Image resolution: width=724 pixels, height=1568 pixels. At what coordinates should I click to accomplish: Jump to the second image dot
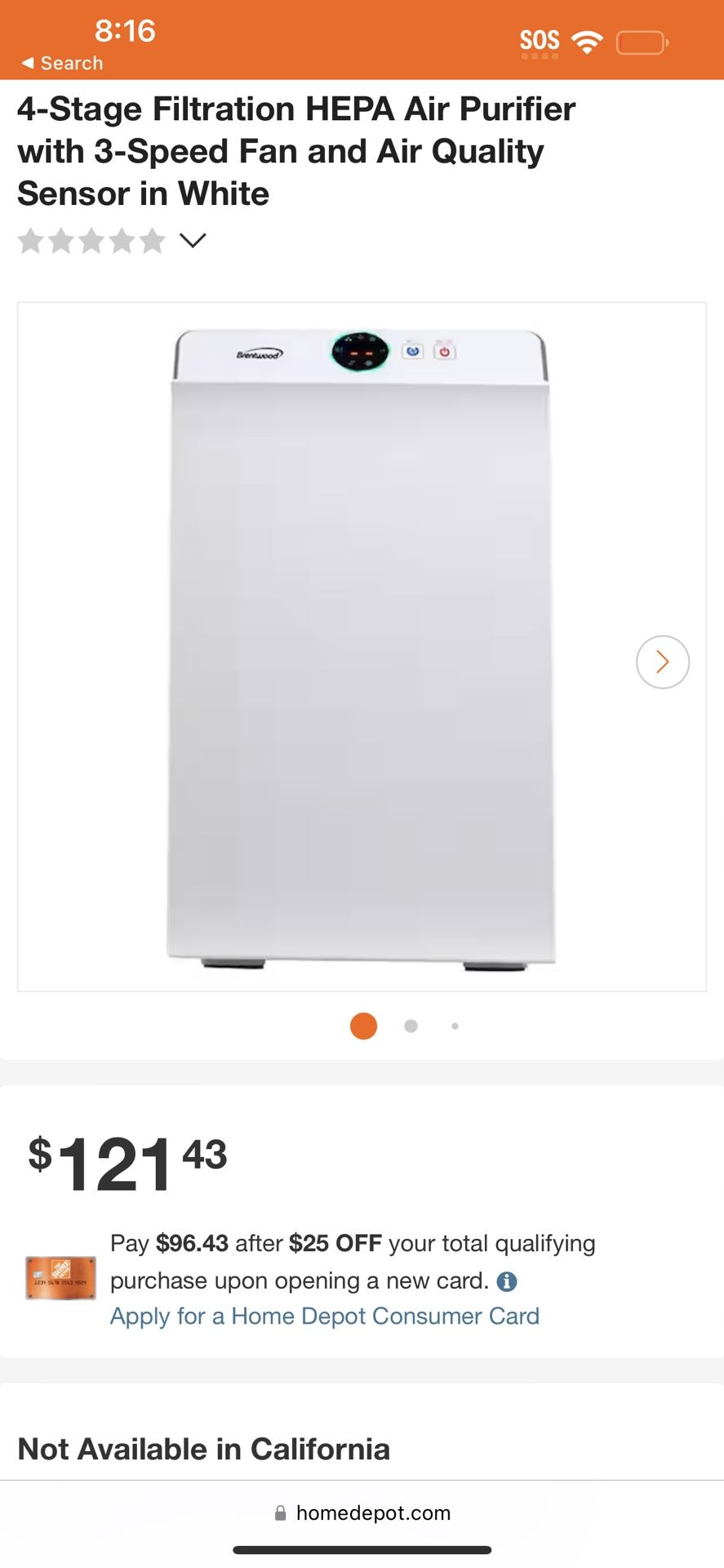click(411, 1026)
